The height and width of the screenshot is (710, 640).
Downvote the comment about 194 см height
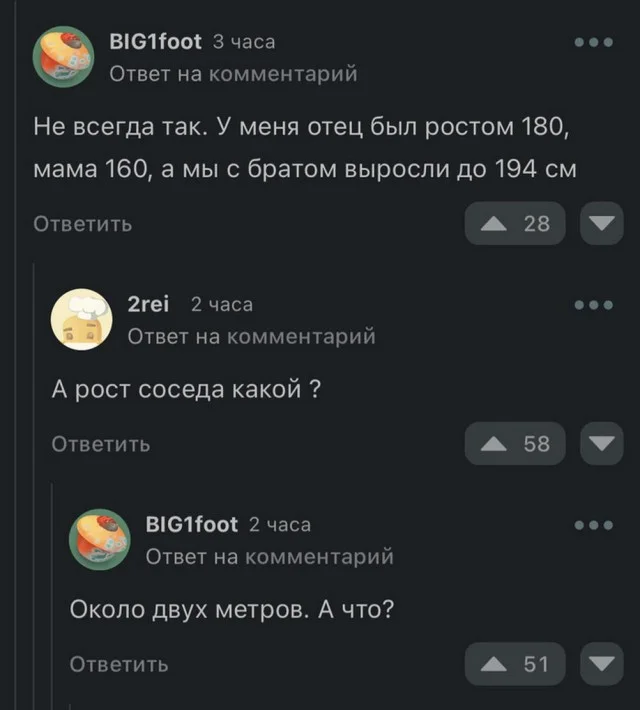tap(601, 223)
